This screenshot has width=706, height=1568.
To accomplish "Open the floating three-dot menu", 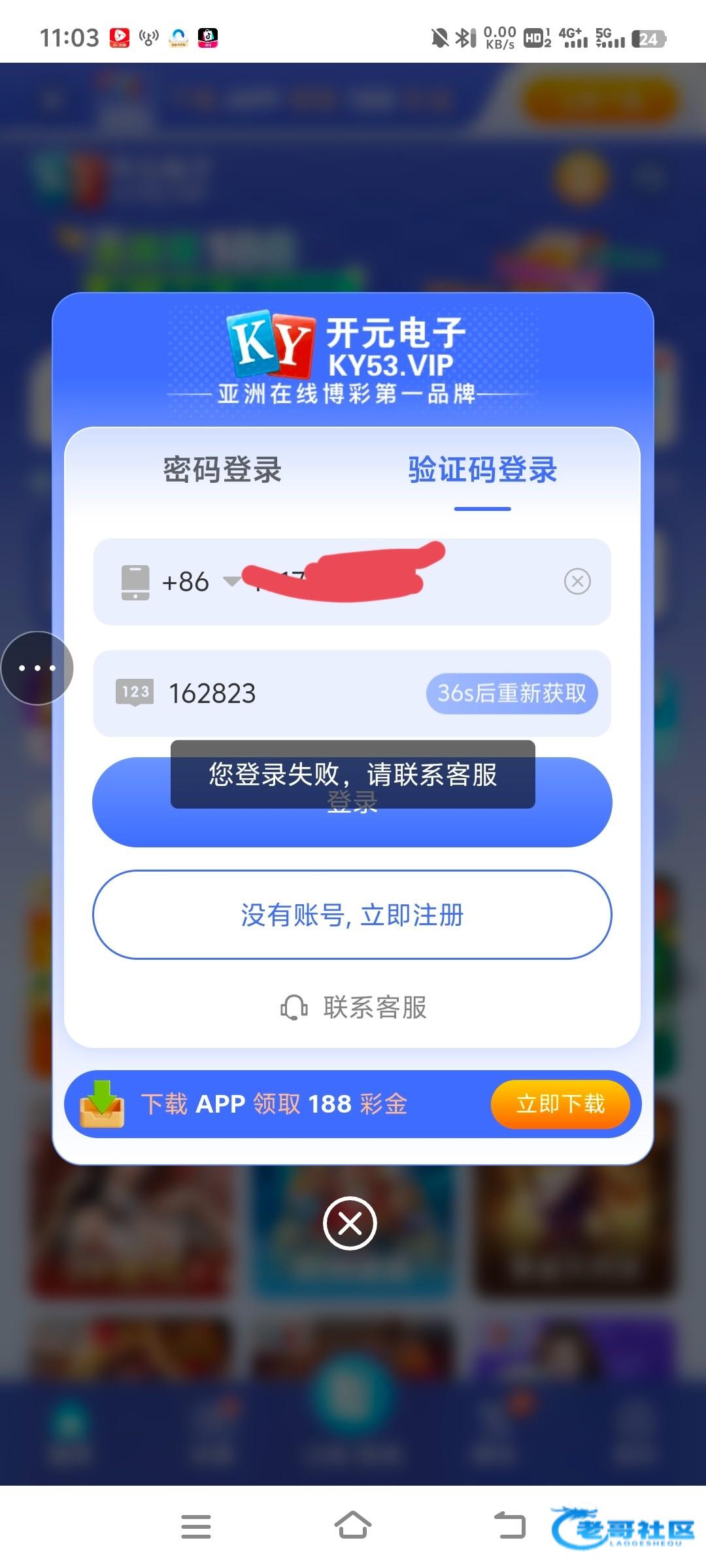I will 37,668.
